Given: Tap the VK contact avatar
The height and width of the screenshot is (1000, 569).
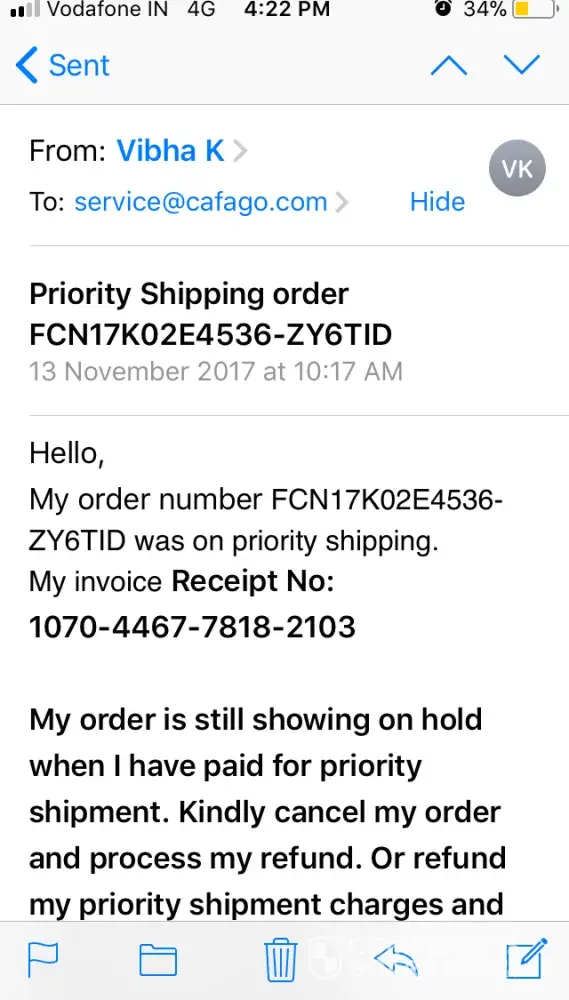Looking at the screenshot, I should pos(517,168).
